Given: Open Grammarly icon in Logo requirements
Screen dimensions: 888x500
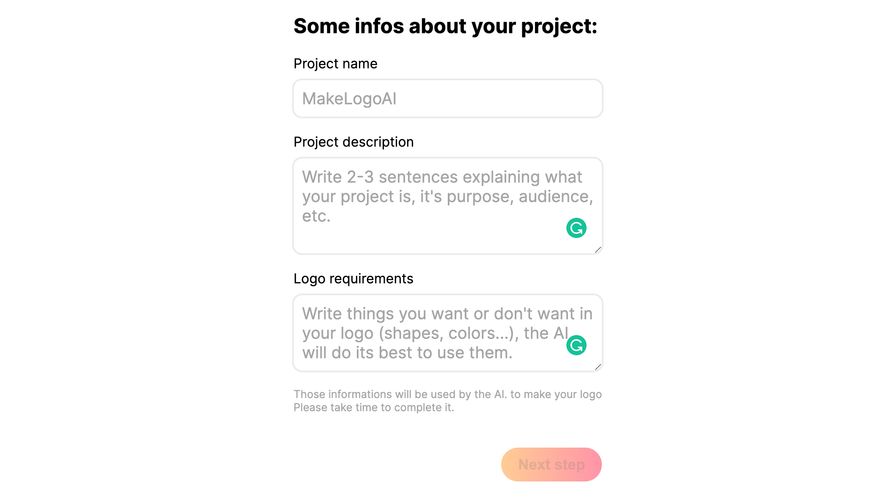Looking at the screenshot, I should click(576, 346).
